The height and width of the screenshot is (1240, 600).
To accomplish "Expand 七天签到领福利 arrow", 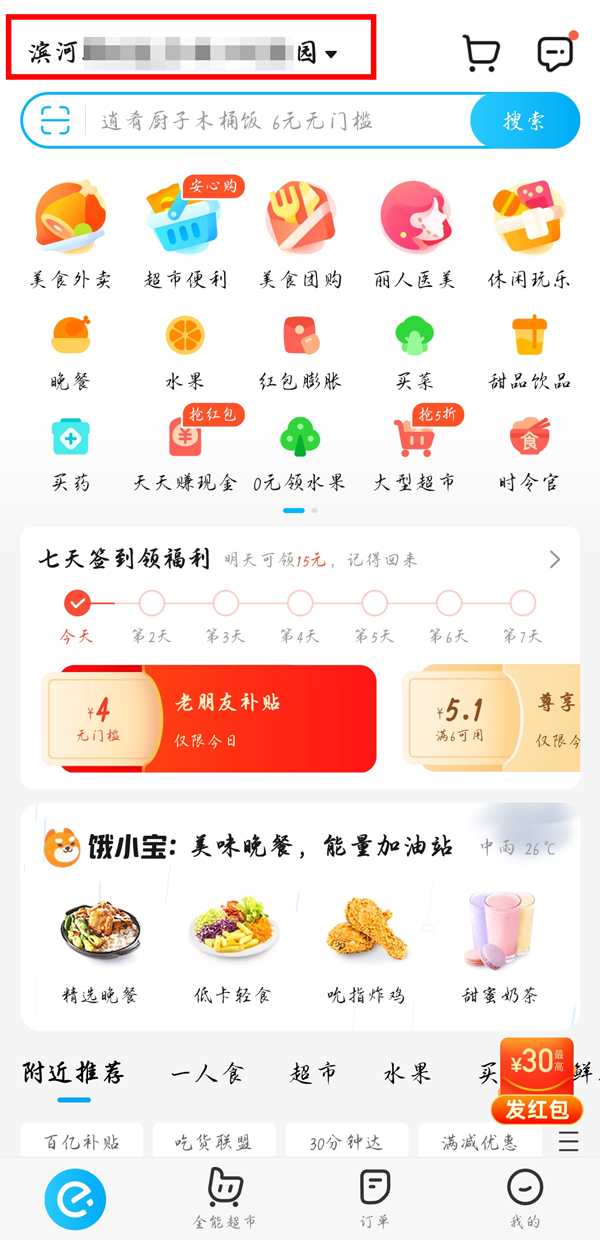I will (x=555, y=559).
